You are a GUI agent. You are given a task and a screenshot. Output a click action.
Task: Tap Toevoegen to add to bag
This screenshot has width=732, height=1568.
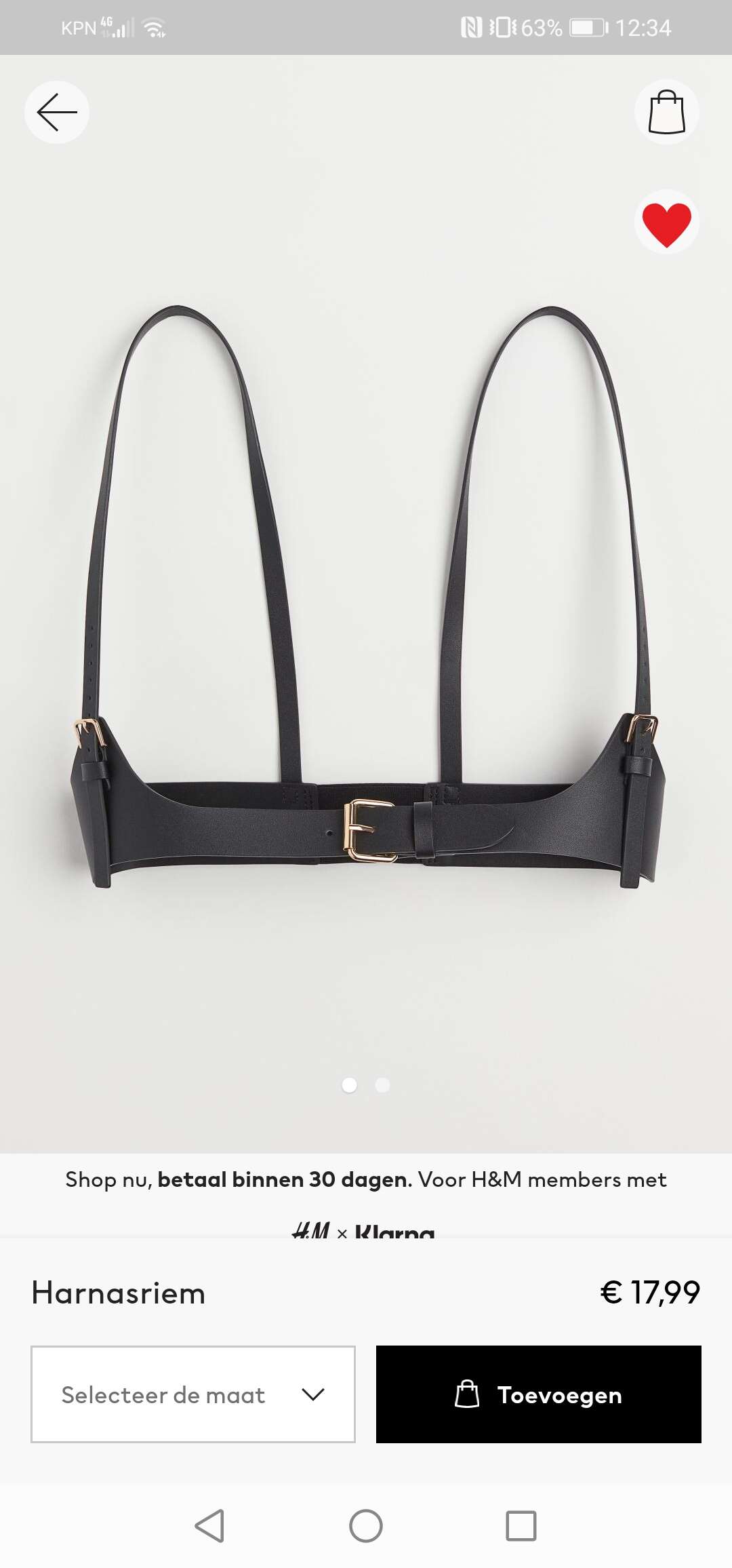[x=539, y=1394]
